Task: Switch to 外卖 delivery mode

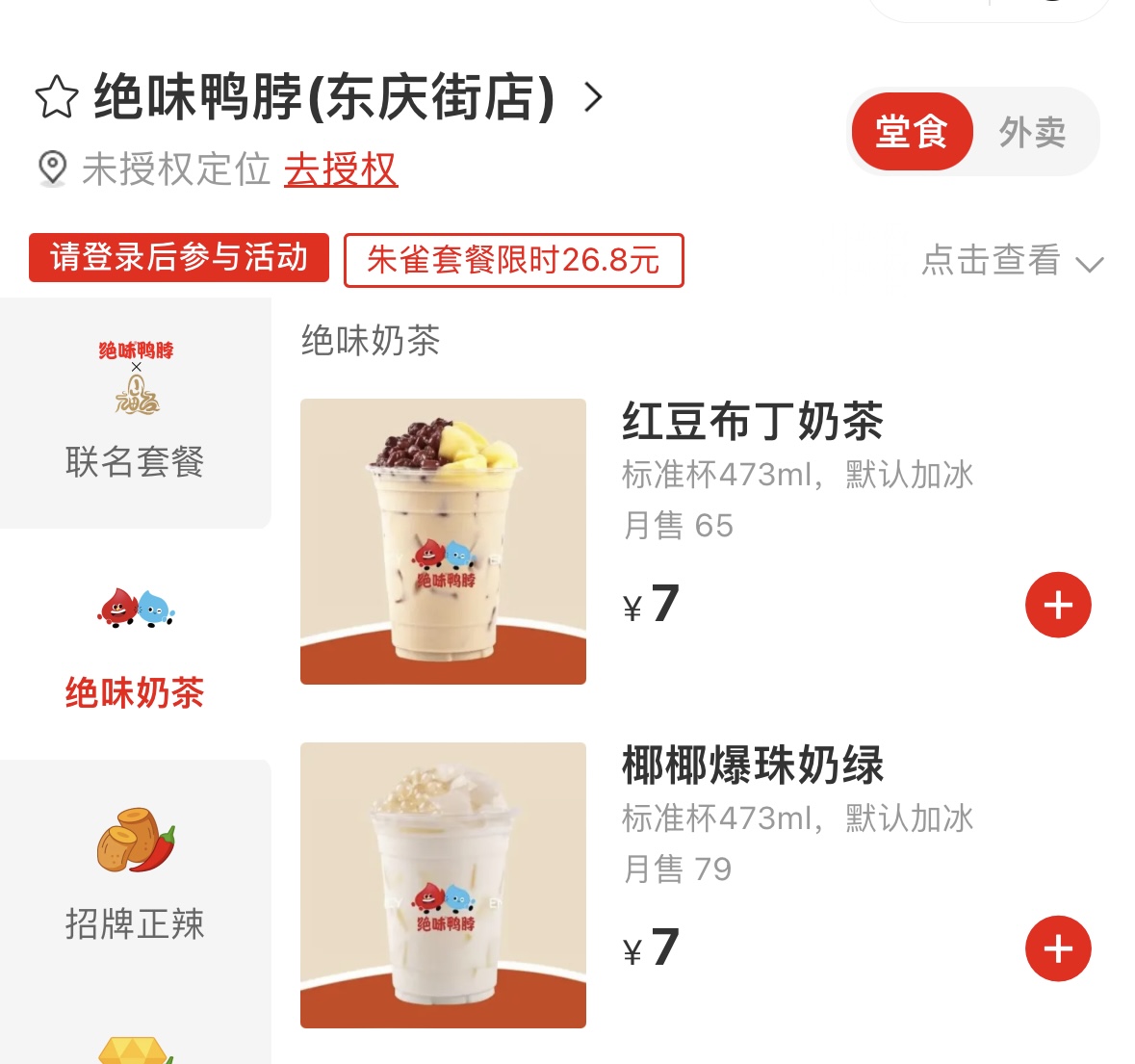Action: (x=1032, y=132)
